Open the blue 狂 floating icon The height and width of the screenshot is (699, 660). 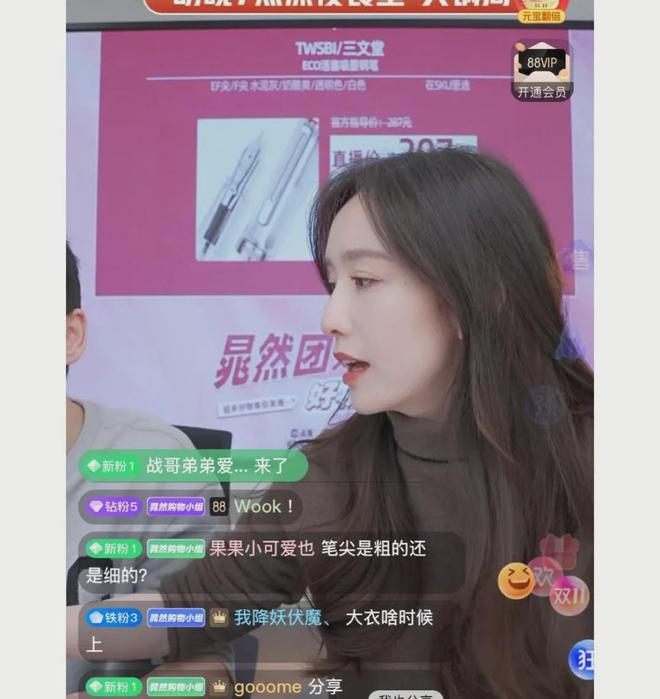pyautogui.click(x=583, y=659)
